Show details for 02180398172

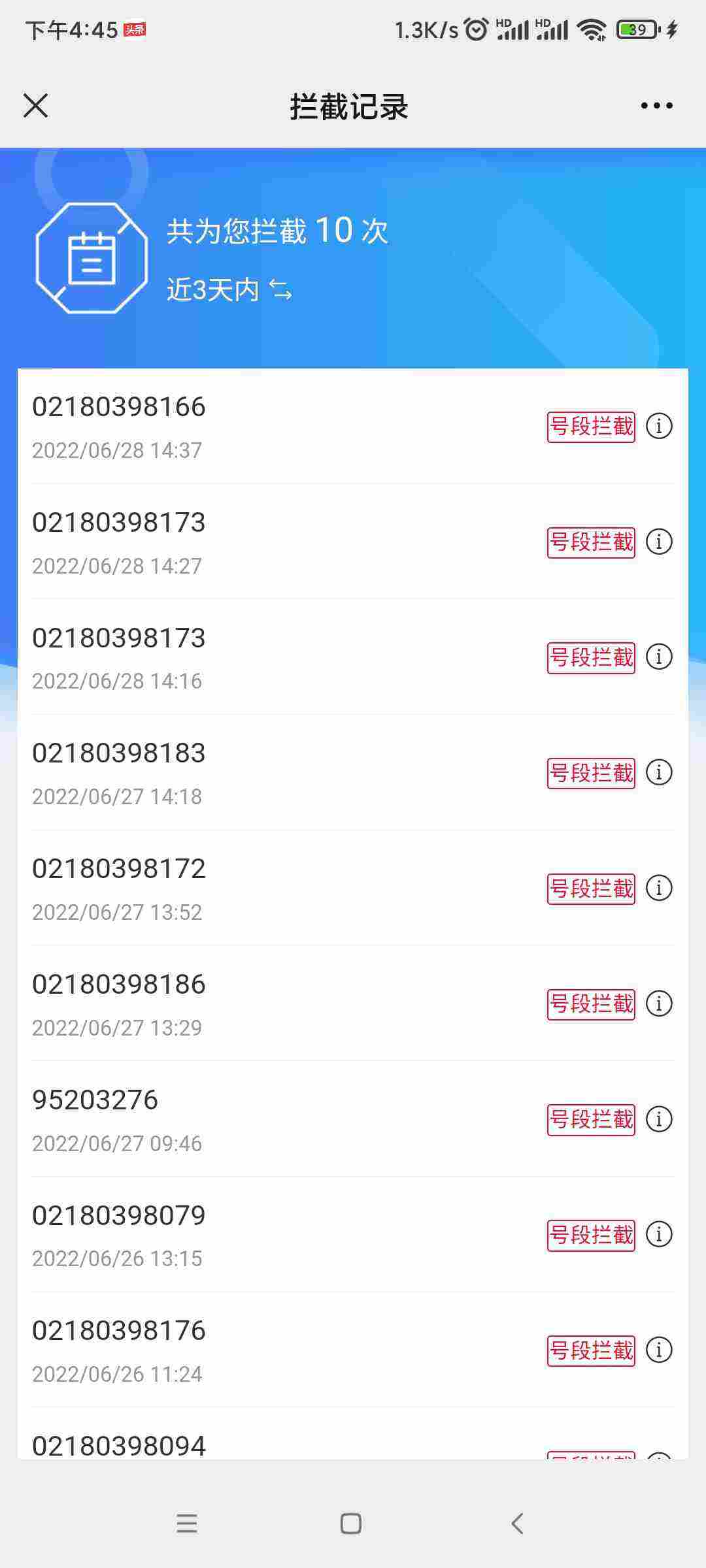pyautogui.click(x=659, y=888)
